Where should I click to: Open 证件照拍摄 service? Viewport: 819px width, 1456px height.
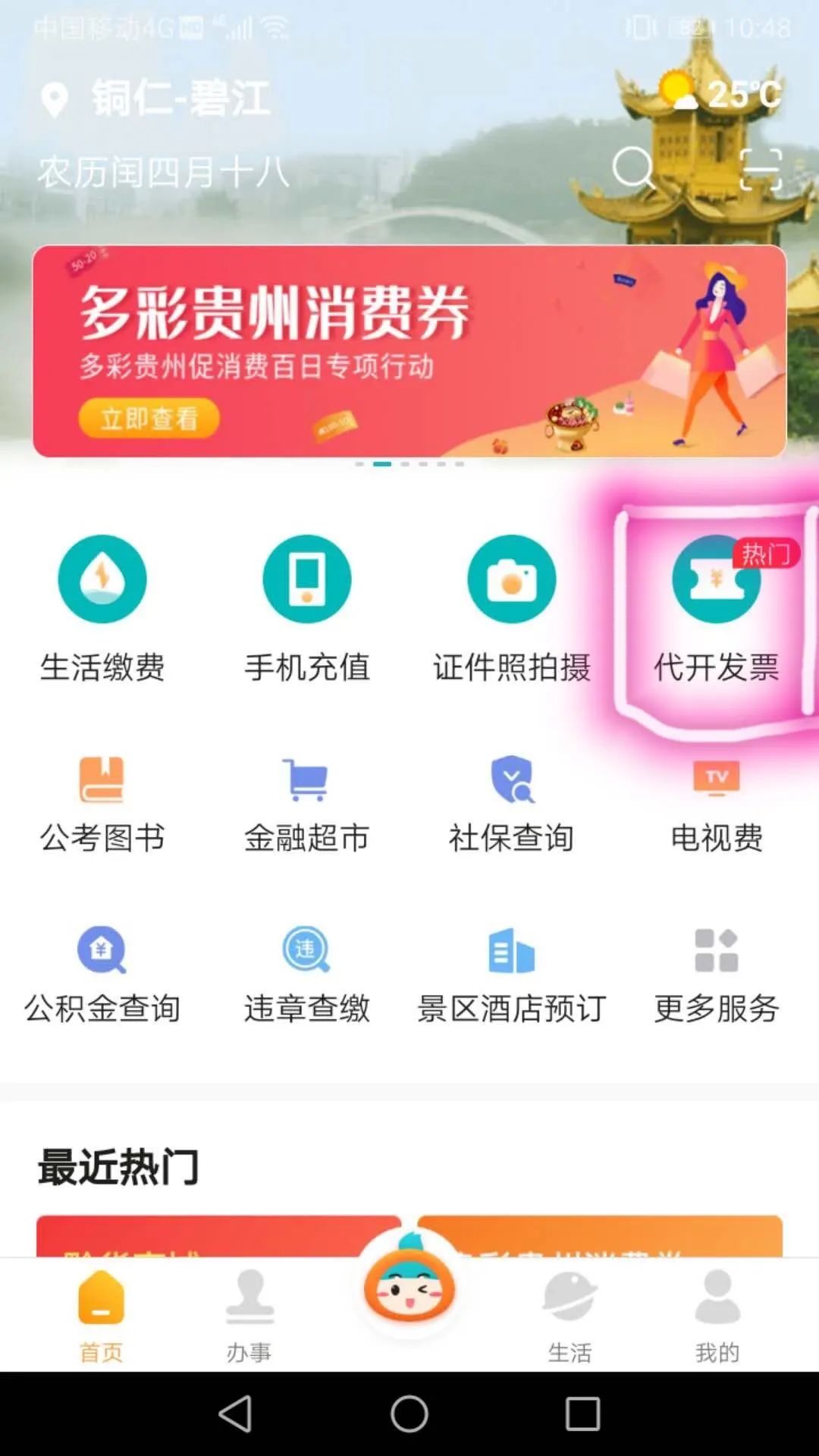pos(512,607)
